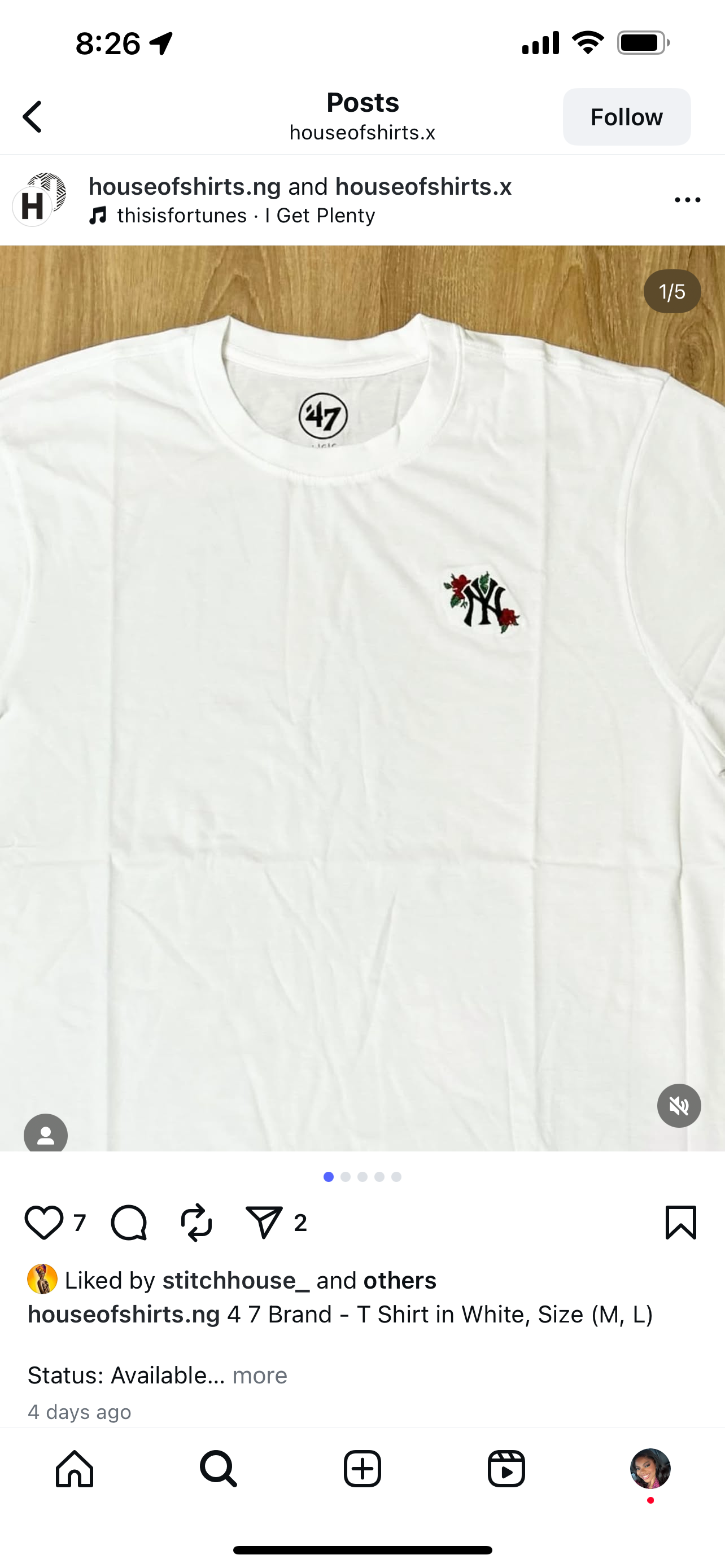Switch to the Reels tab
This screenshot has height=1568, width=725.
(x=506, y=1469)
